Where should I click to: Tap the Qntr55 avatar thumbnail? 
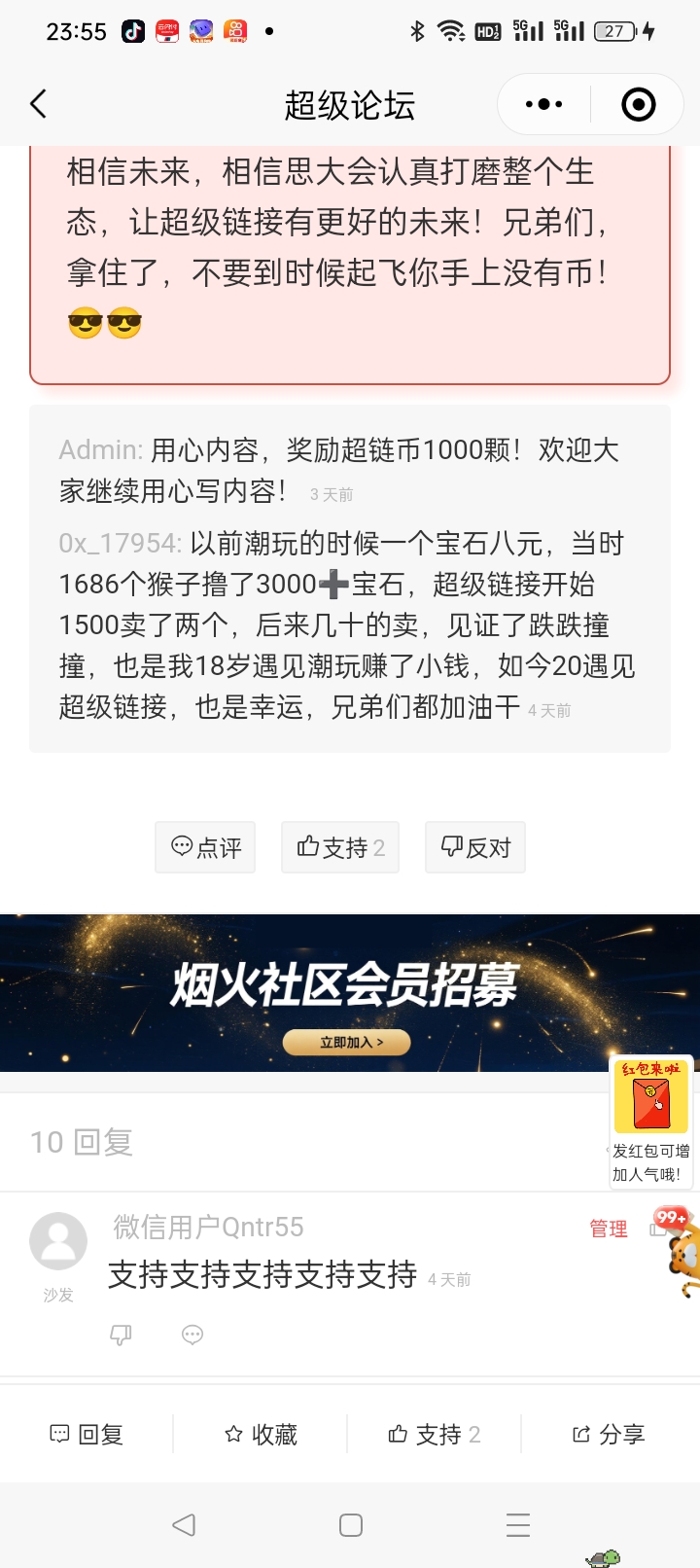58,1241
